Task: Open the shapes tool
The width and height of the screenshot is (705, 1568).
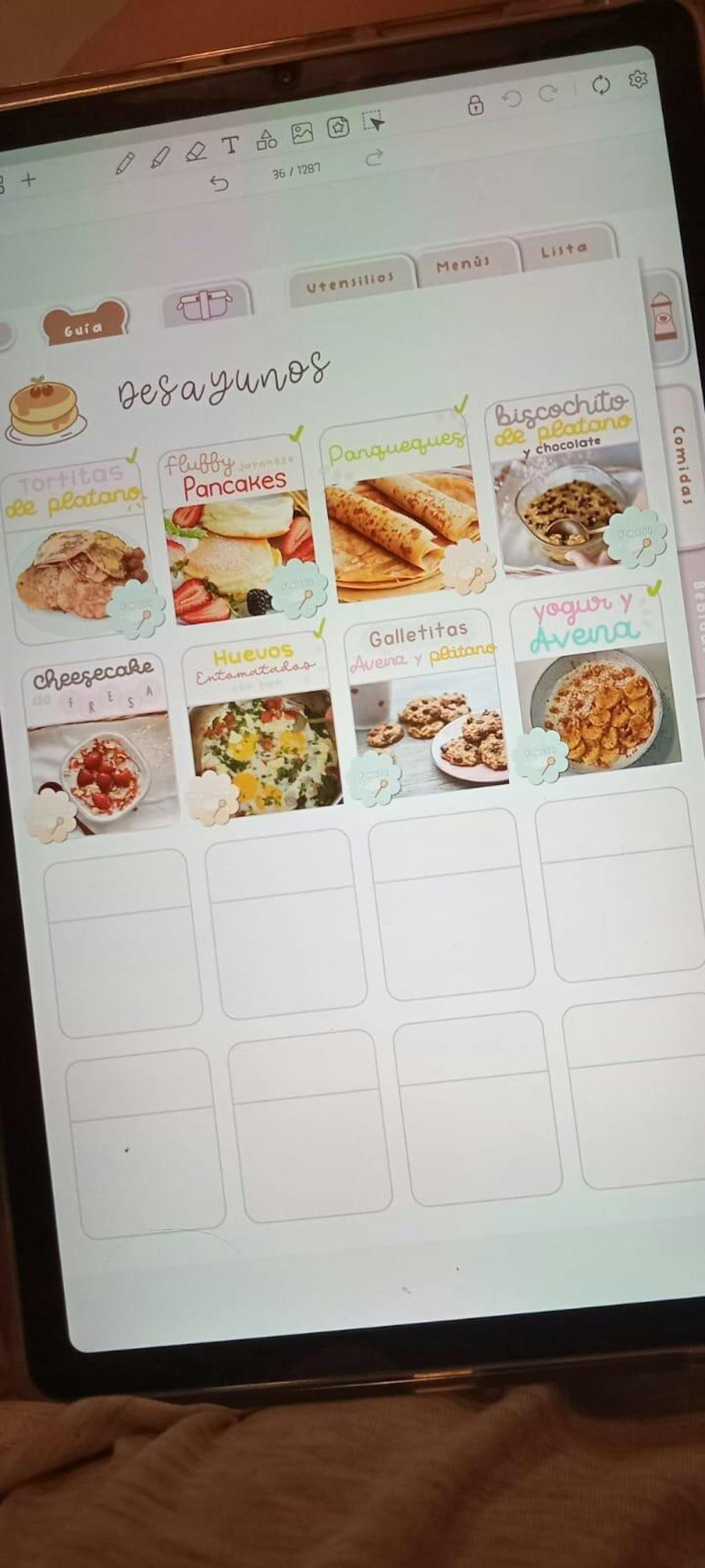Action: [x=266, y=138]
